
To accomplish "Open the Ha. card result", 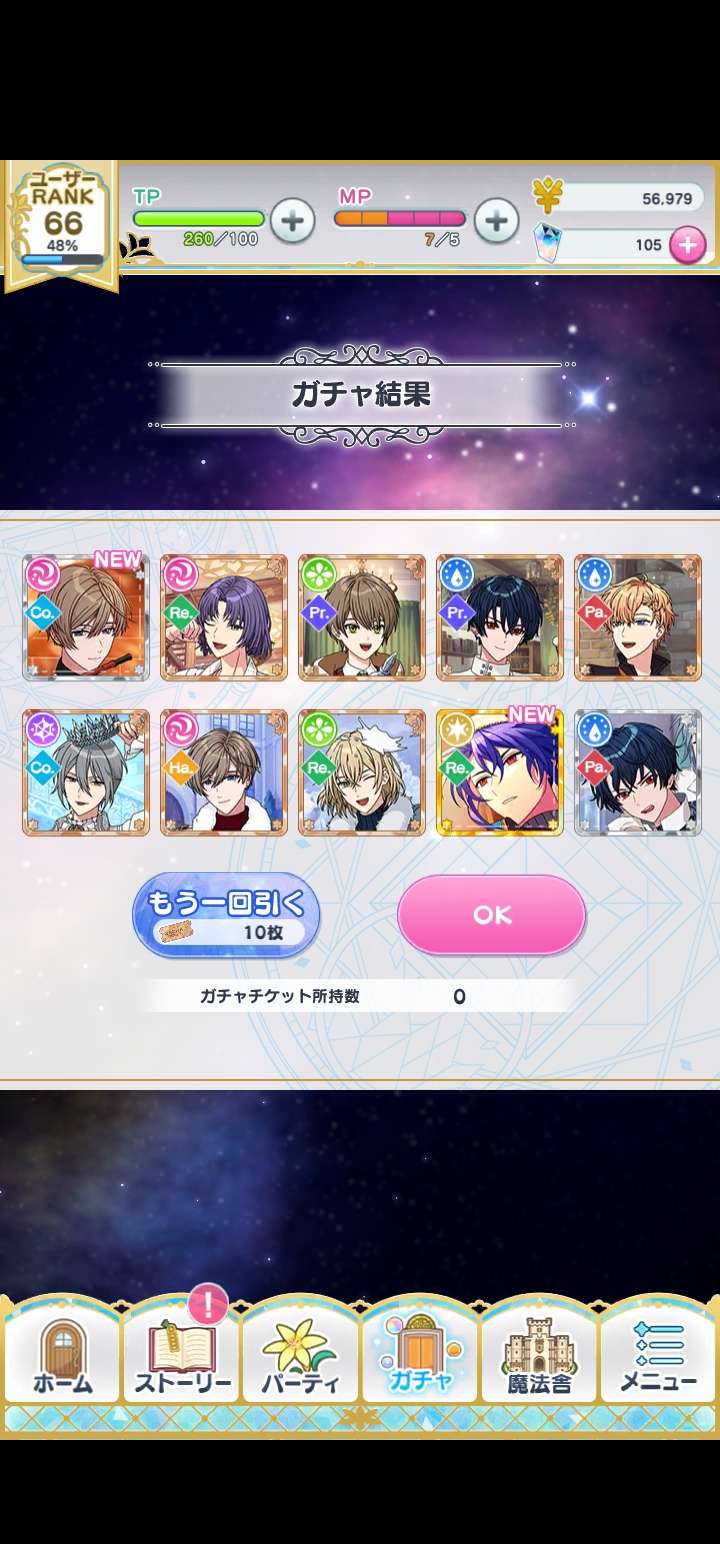I will point(224,773).
